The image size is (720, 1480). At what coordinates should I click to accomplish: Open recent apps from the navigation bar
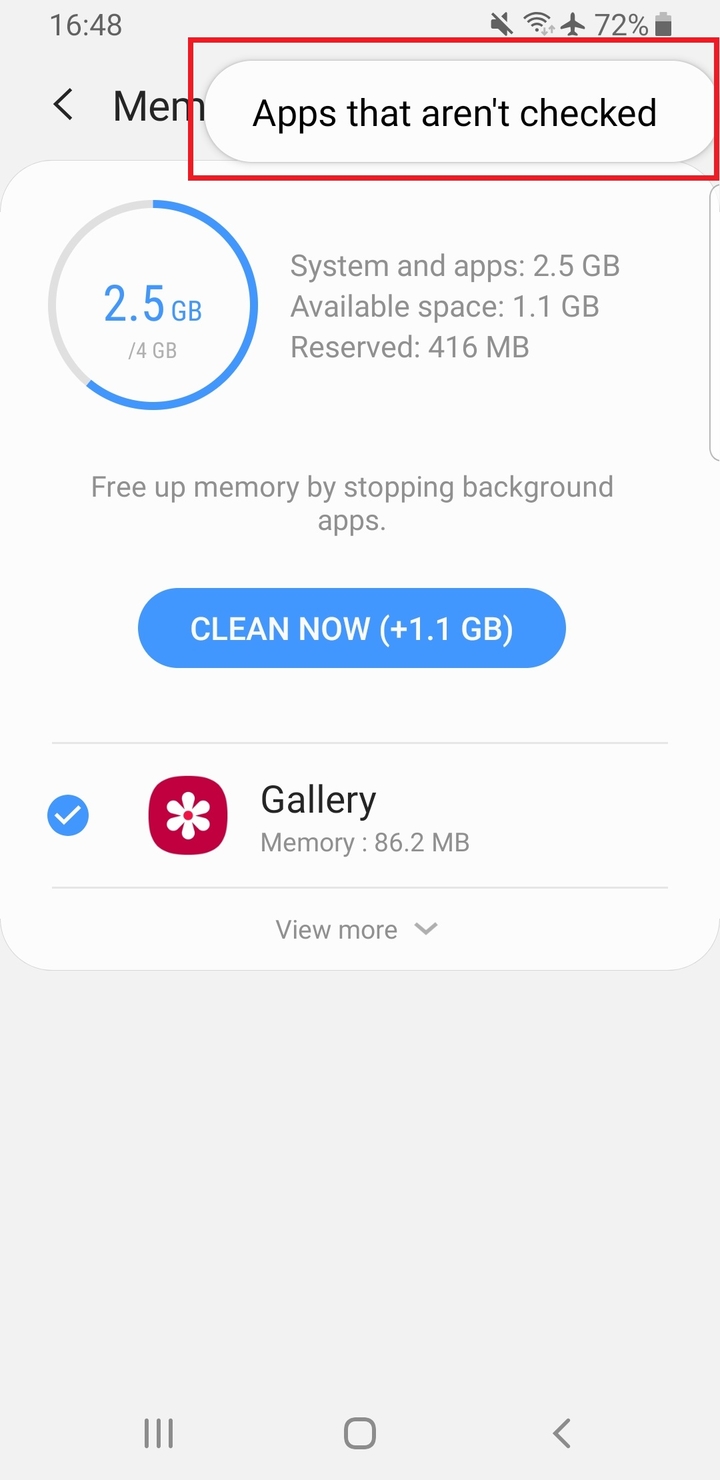(159, 1433)
